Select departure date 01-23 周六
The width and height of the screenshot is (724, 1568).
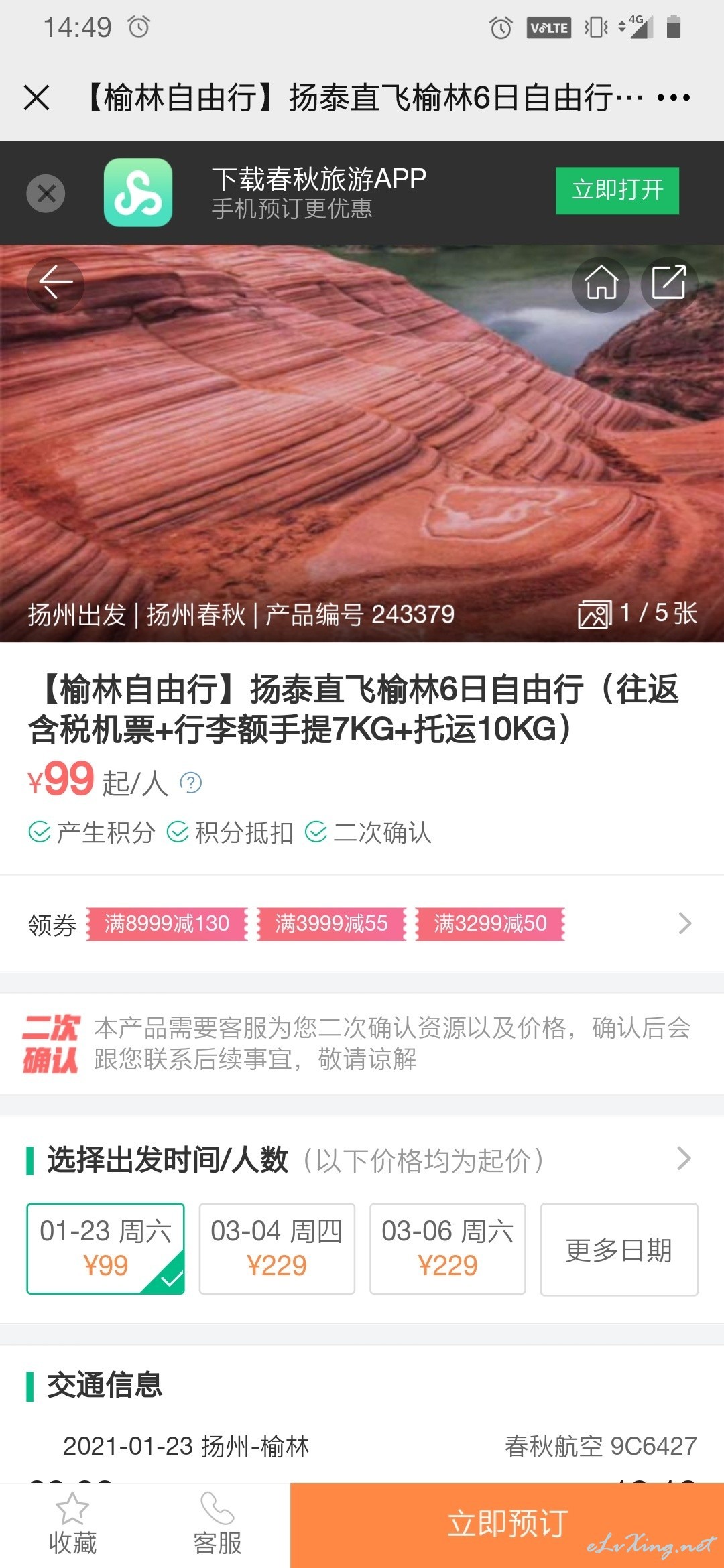point(105,1249)
